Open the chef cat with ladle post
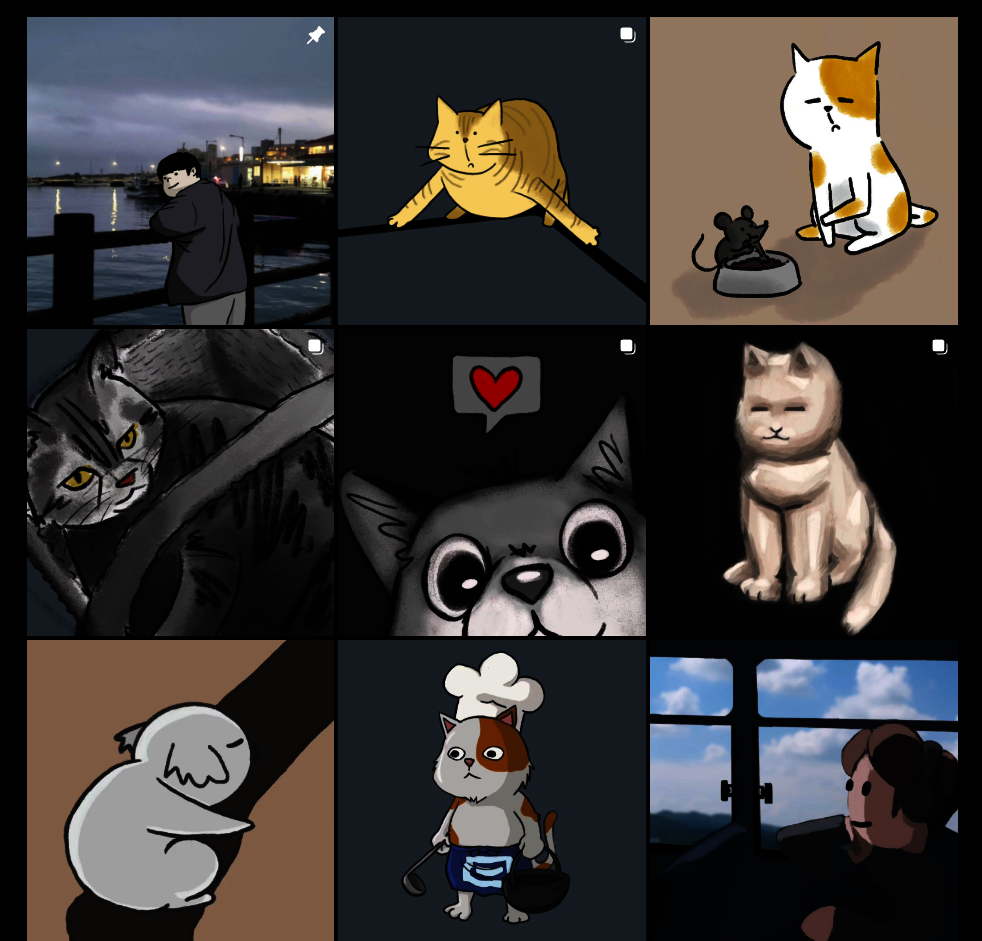Screen dimensions: 982x941 [491, 790]
